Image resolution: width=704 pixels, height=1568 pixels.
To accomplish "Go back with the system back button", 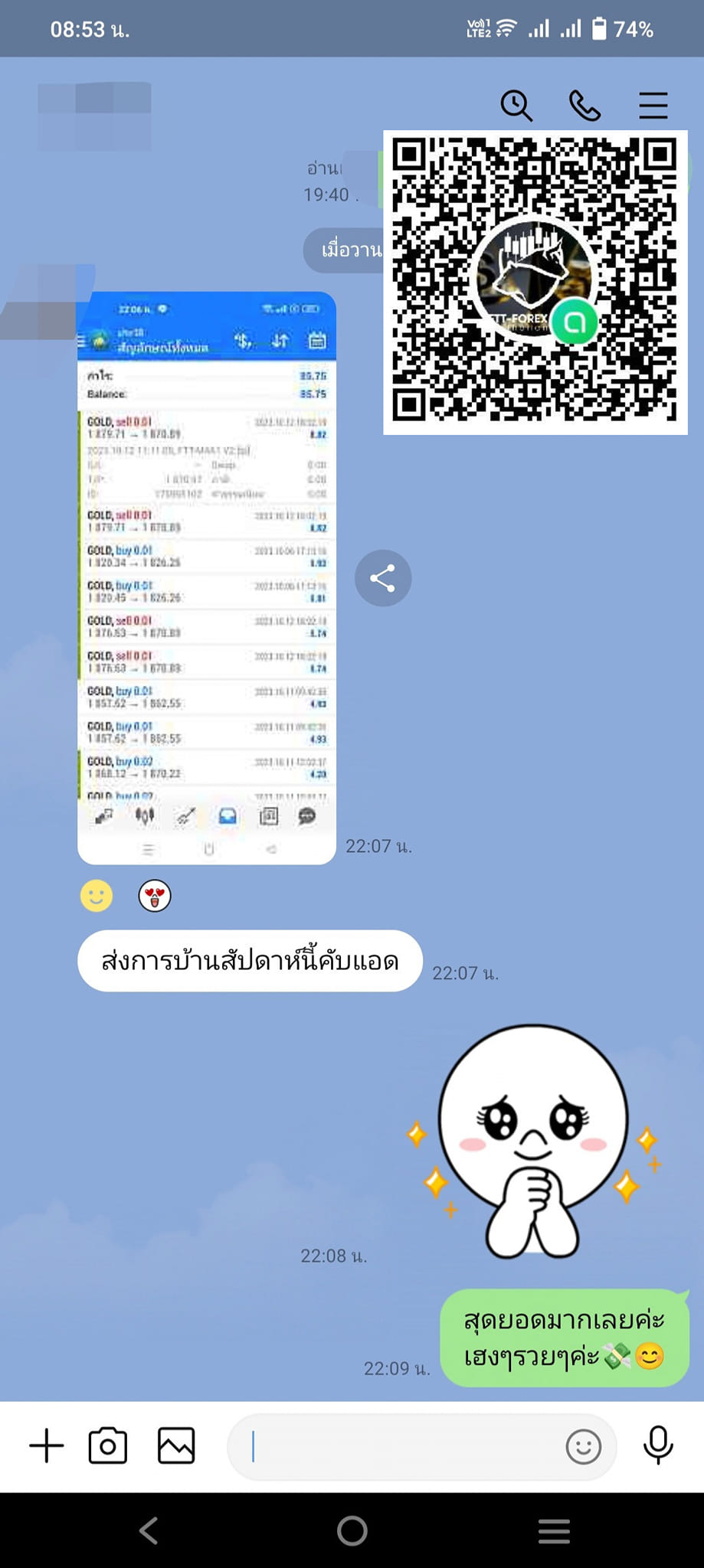I will tap(149, 1530).
